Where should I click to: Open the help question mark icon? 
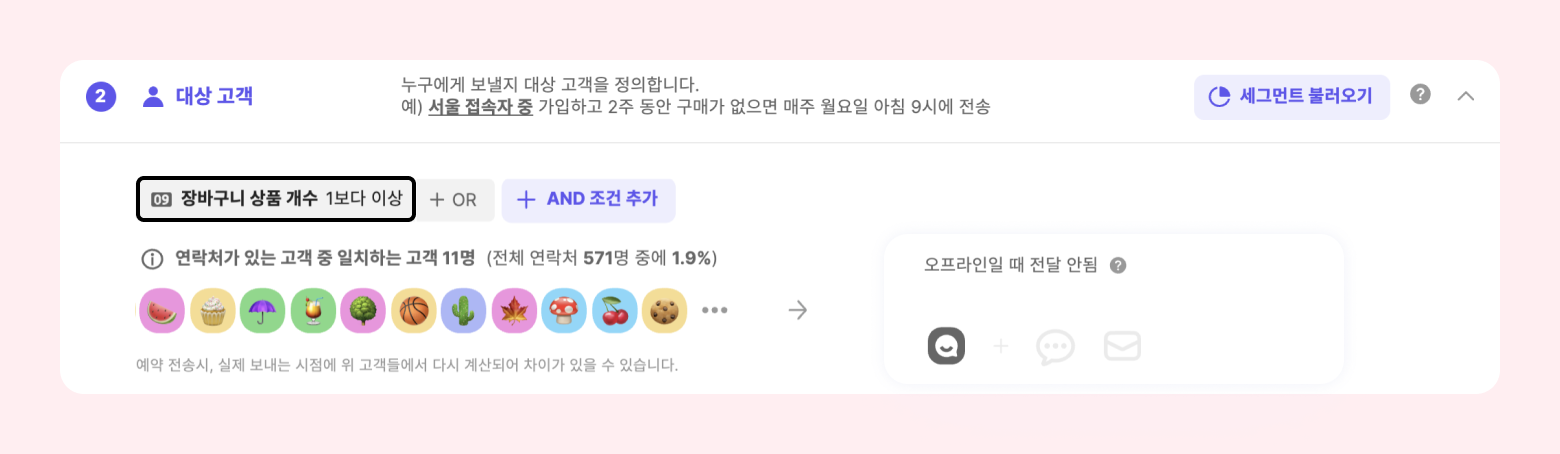point(1420,95)
